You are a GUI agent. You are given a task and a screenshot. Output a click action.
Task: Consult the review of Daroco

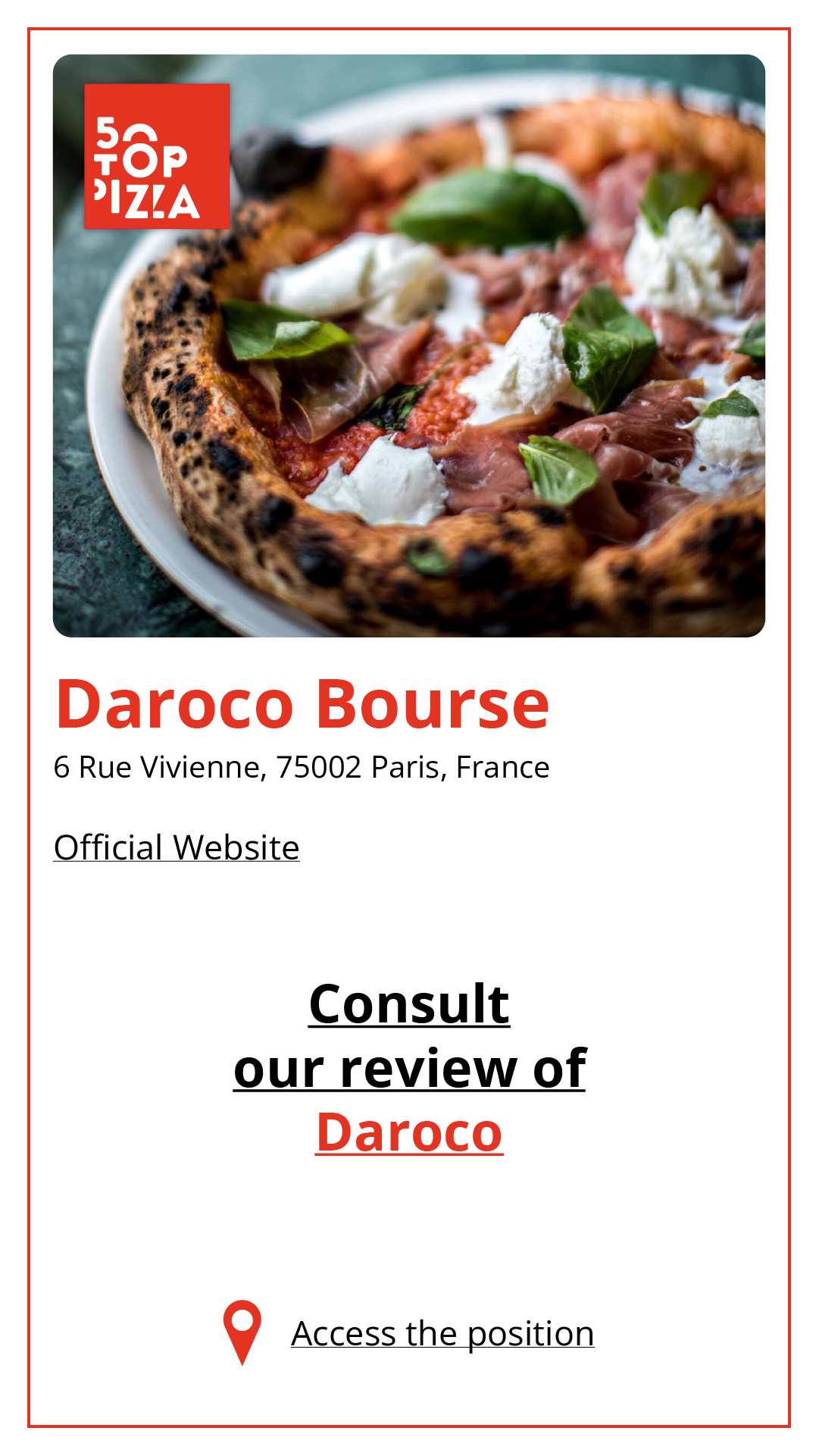tap(409, 1067)
